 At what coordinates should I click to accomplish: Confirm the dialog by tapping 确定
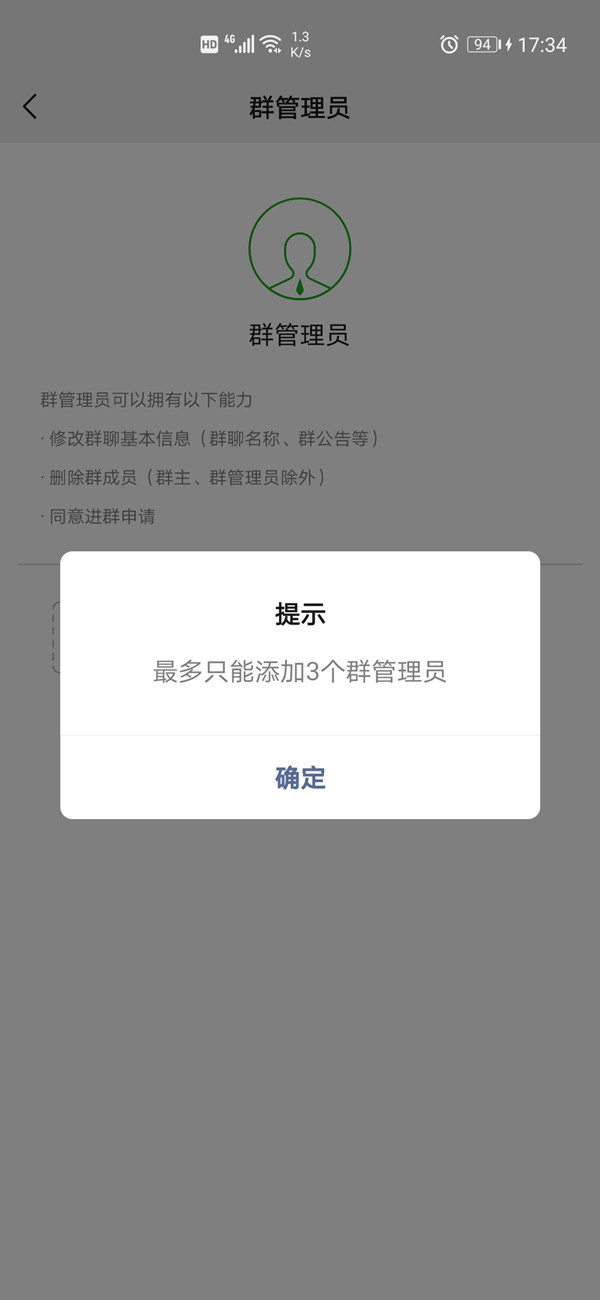[x=300, y=778]
